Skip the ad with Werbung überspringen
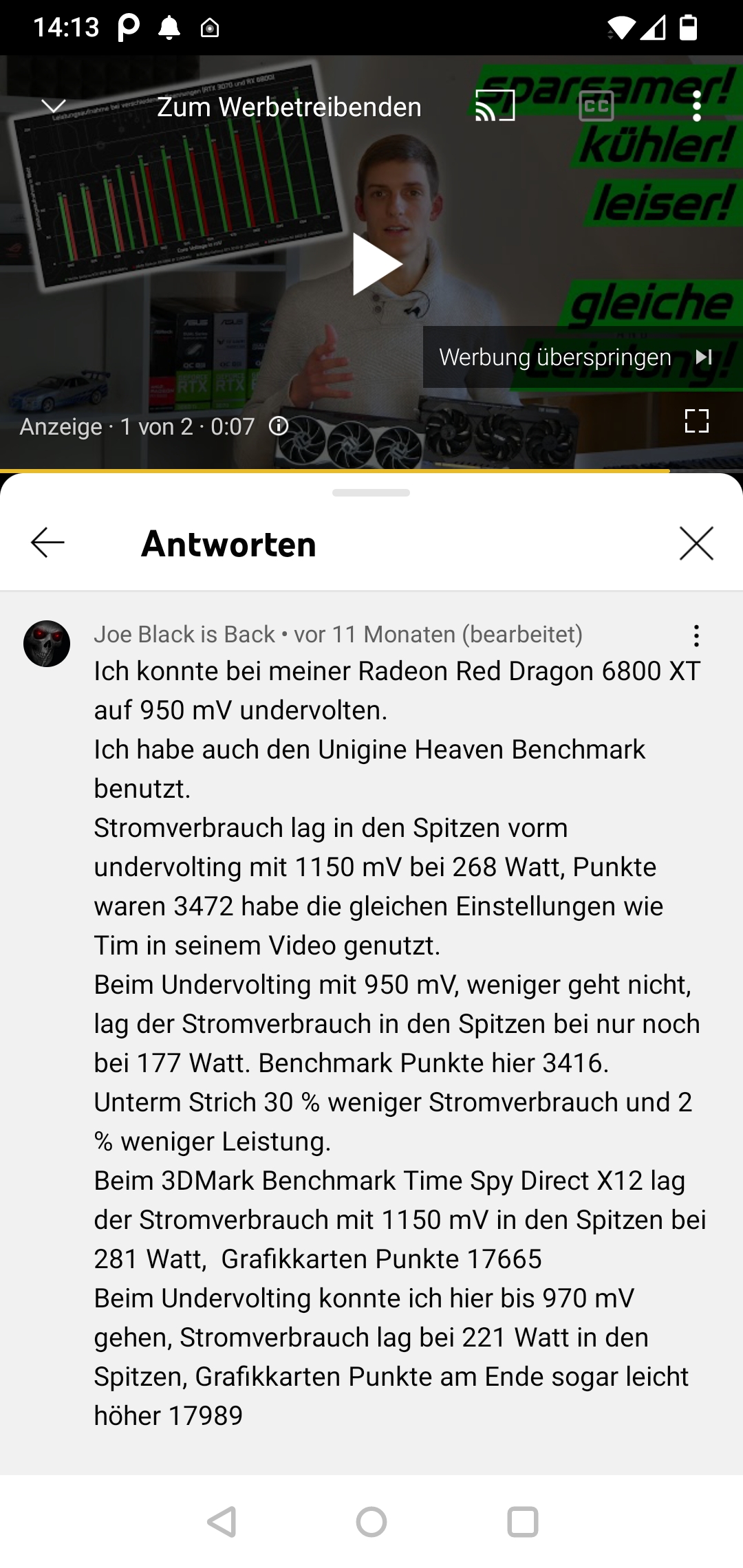This screenshot has height=1568, width=743. tap(575, 357)
